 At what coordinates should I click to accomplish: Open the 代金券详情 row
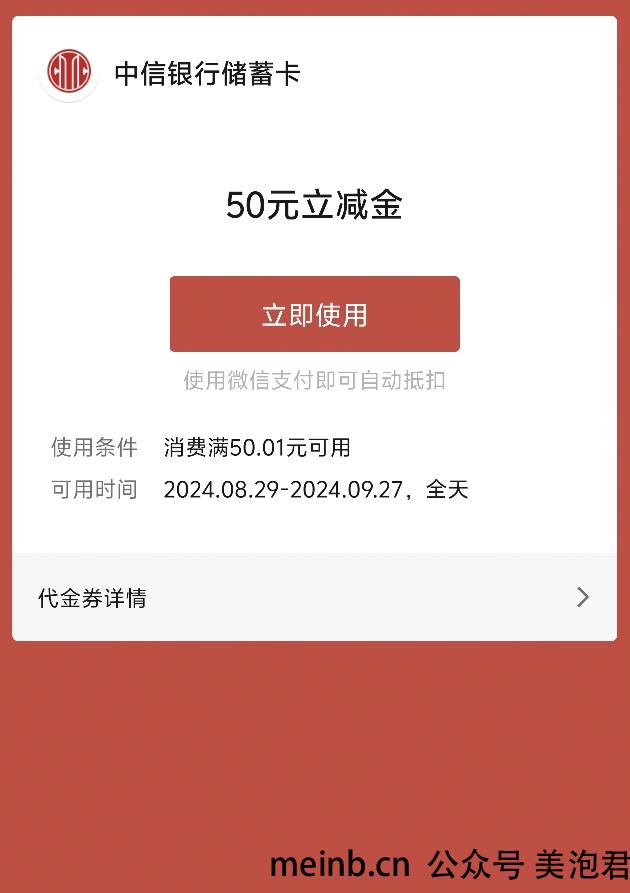tap(314, 598)
